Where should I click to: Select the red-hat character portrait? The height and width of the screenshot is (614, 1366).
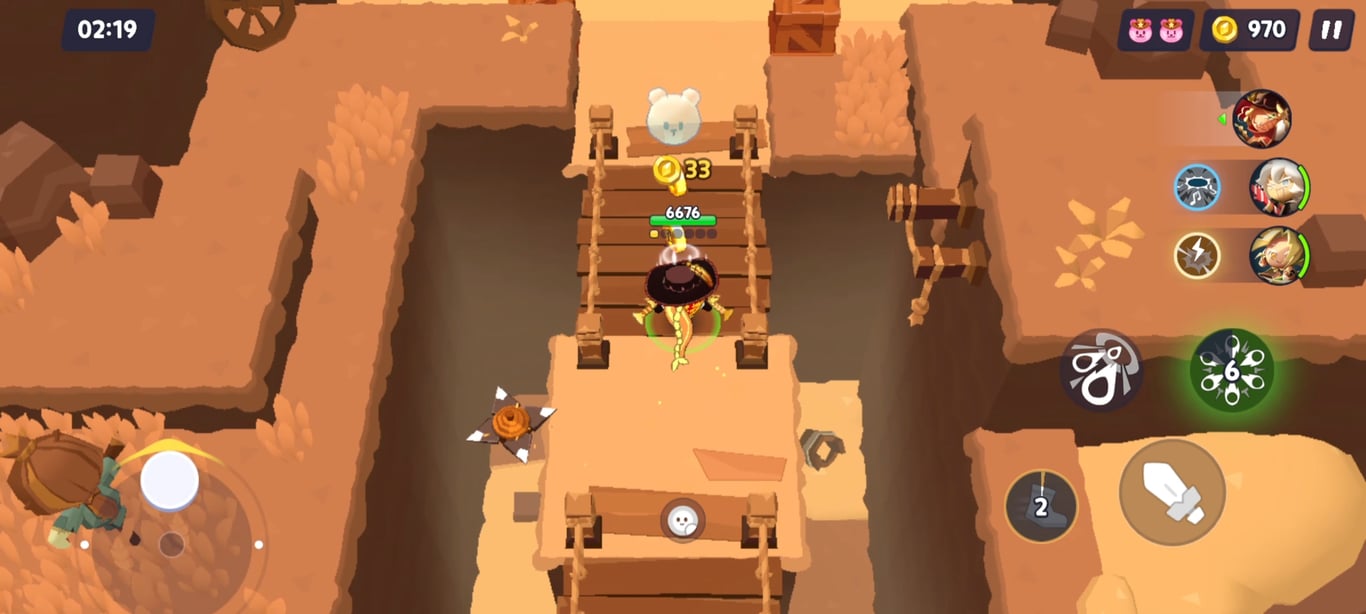(x=1261, y=119)
